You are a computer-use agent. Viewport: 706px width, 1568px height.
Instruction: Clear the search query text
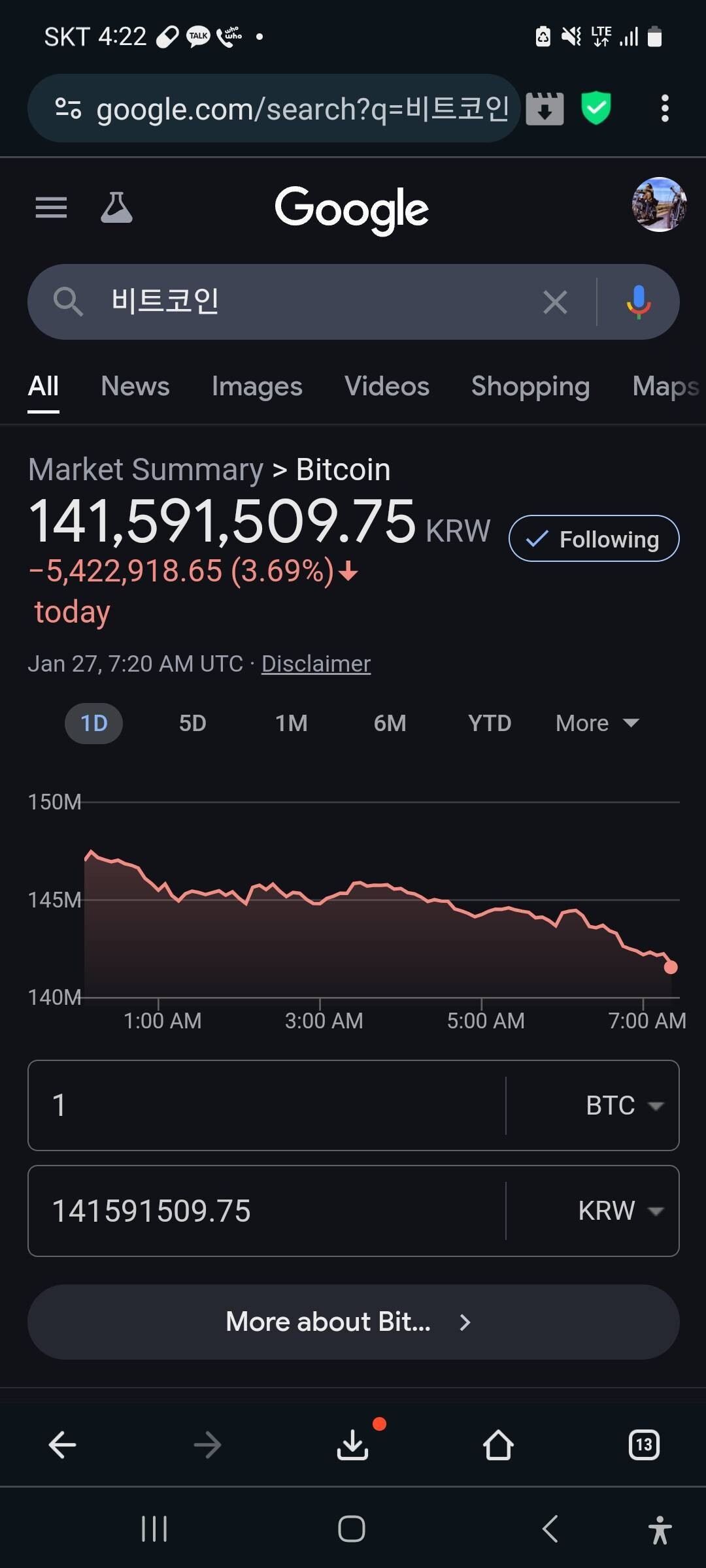pos(555,302)
